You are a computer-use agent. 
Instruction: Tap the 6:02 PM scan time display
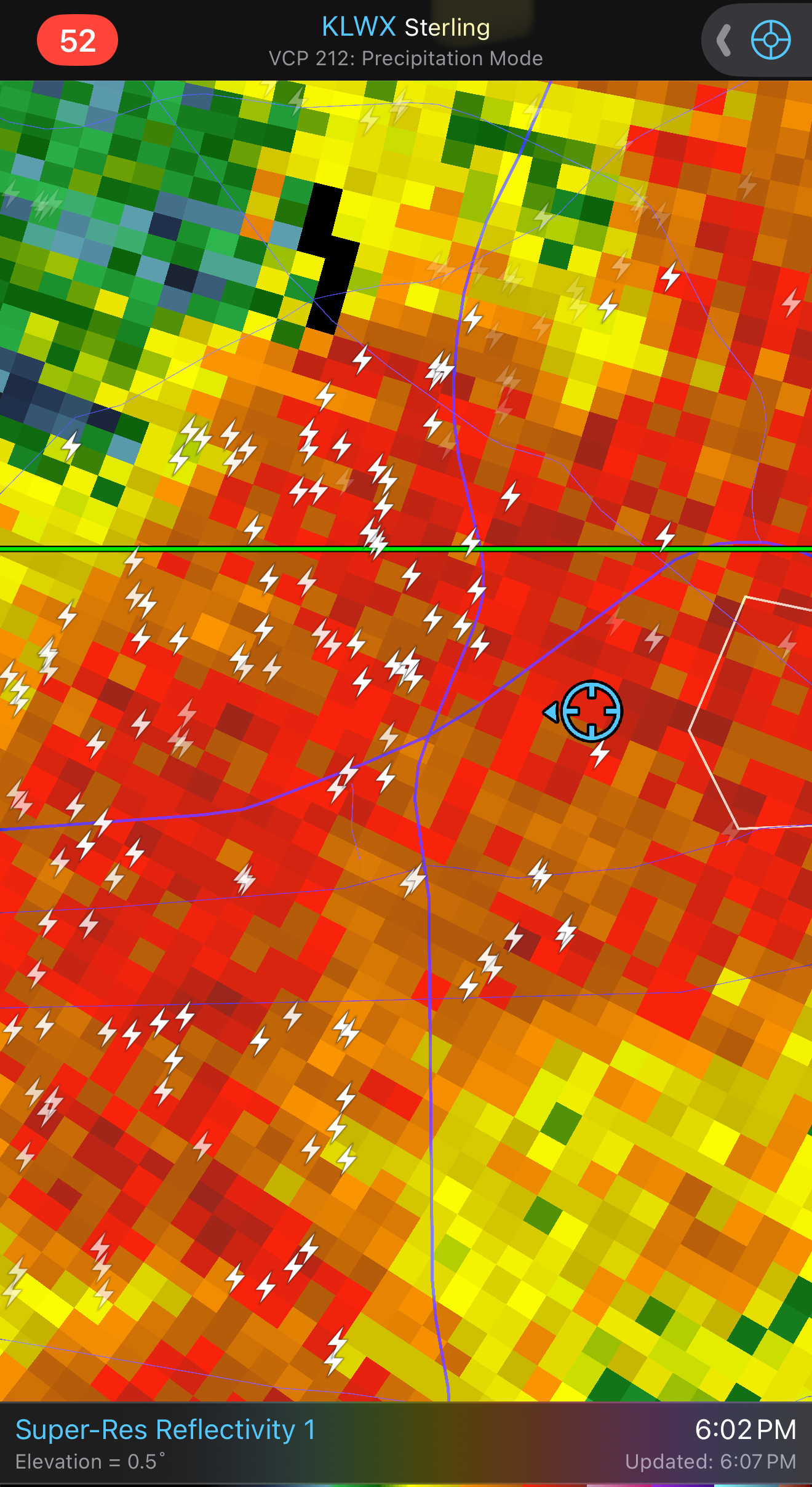[746, 1429]
